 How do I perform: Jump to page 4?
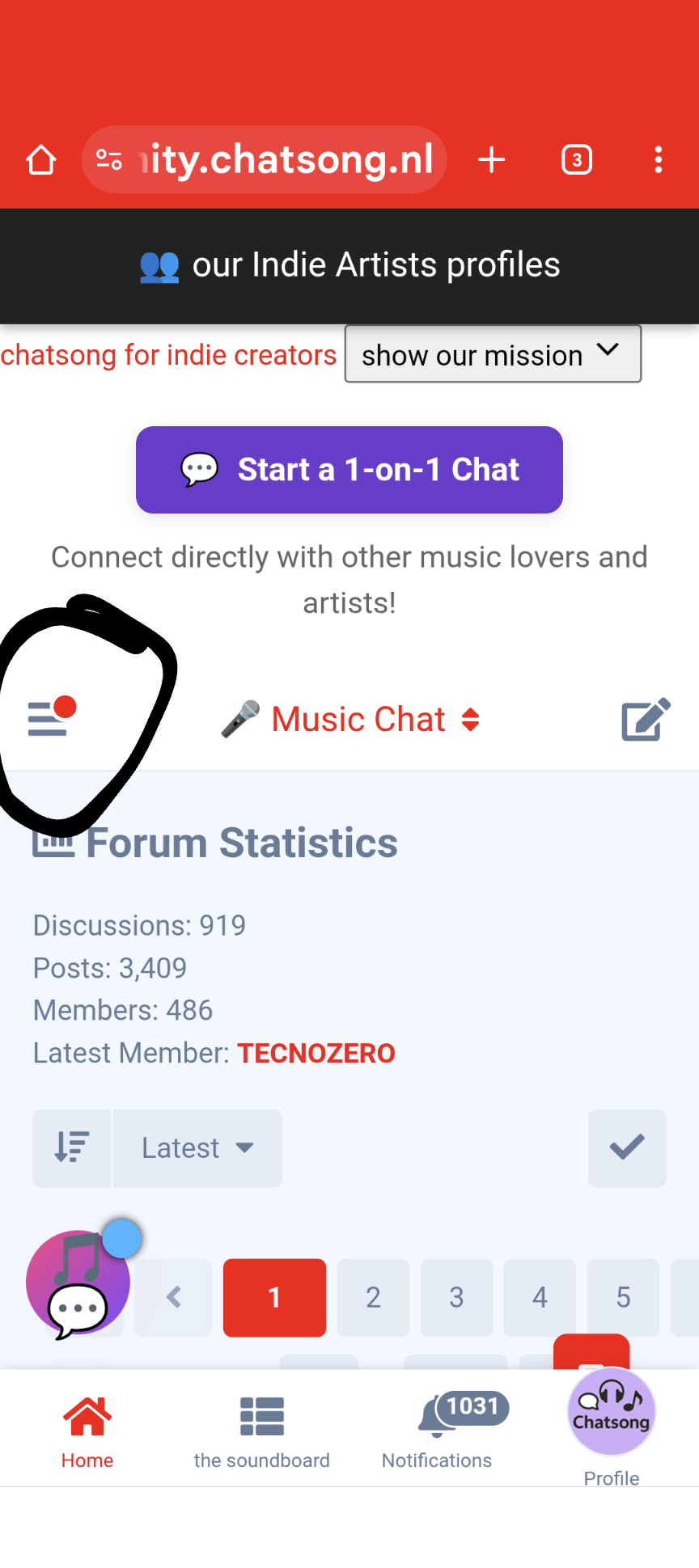pos(540,1298)
